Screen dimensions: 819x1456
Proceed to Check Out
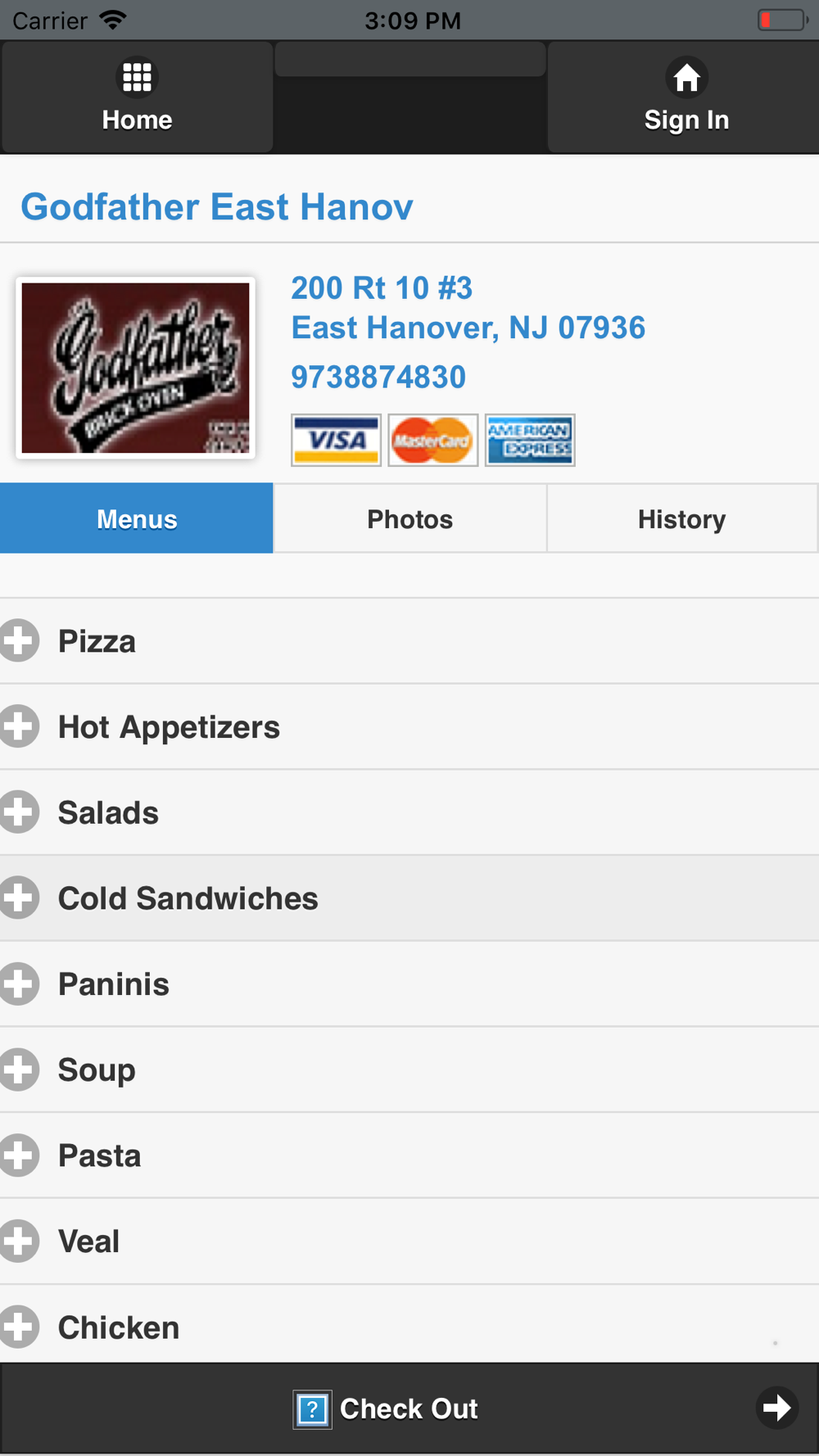pos(409,1409)
